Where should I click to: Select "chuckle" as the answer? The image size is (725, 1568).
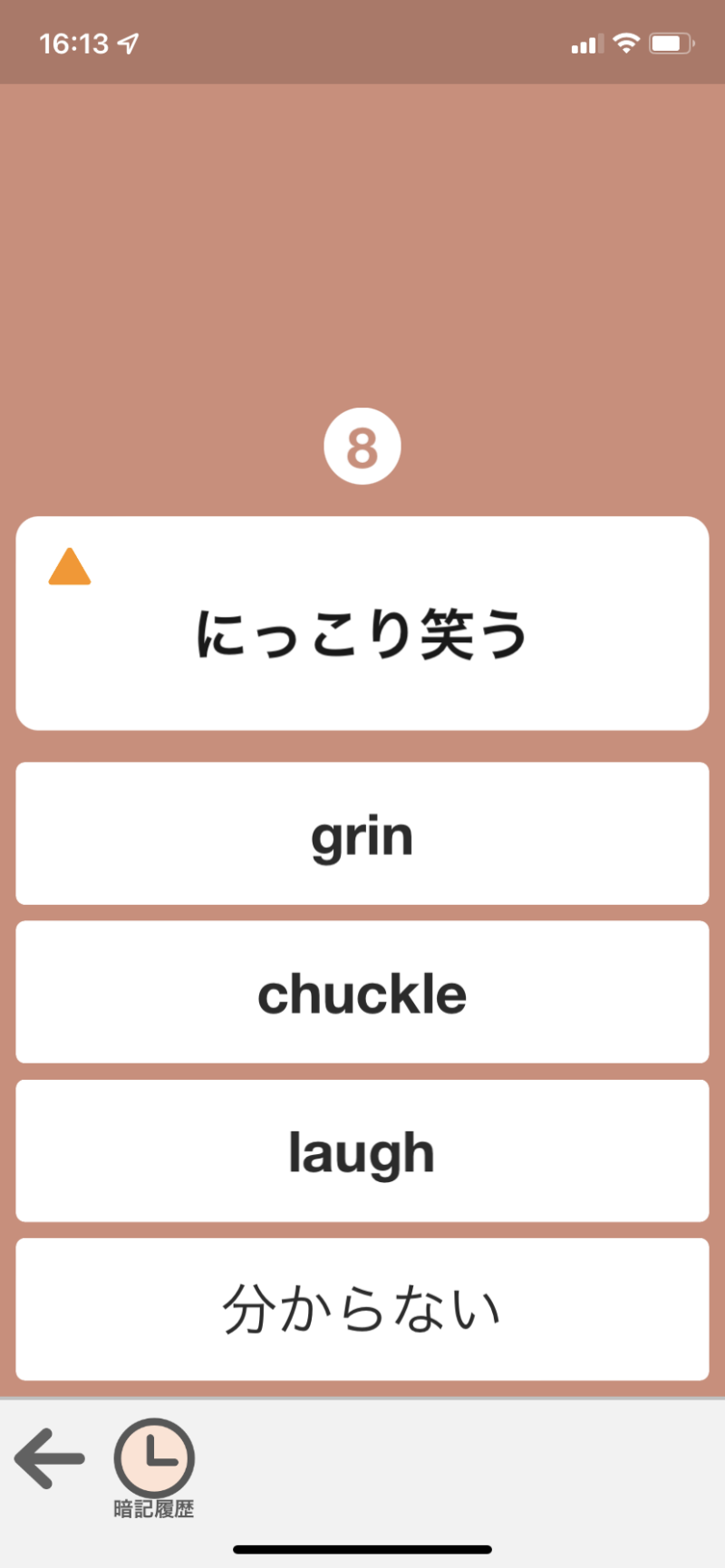[362, 993]
